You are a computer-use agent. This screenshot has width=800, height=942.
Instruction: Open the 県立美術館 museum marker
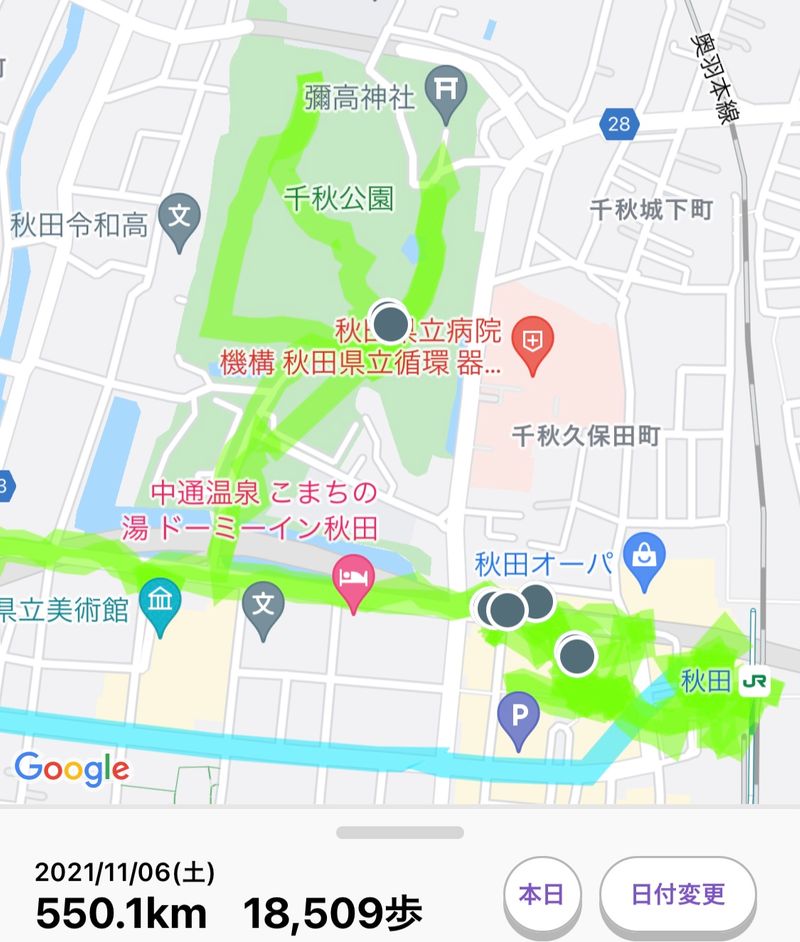tap(160, 604)
